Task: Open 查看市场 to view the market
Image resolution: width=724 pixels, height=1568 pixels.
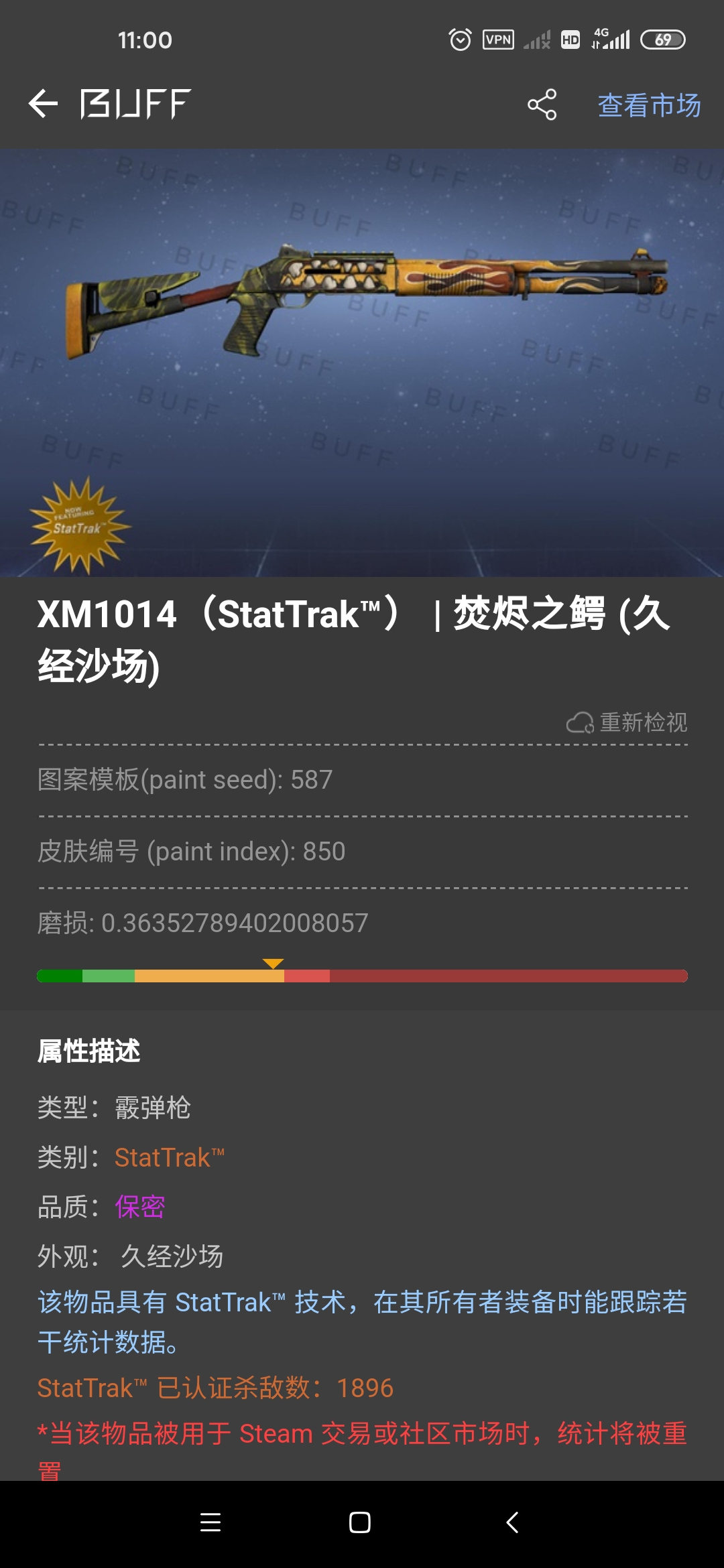Action: (x=649, y=105)
